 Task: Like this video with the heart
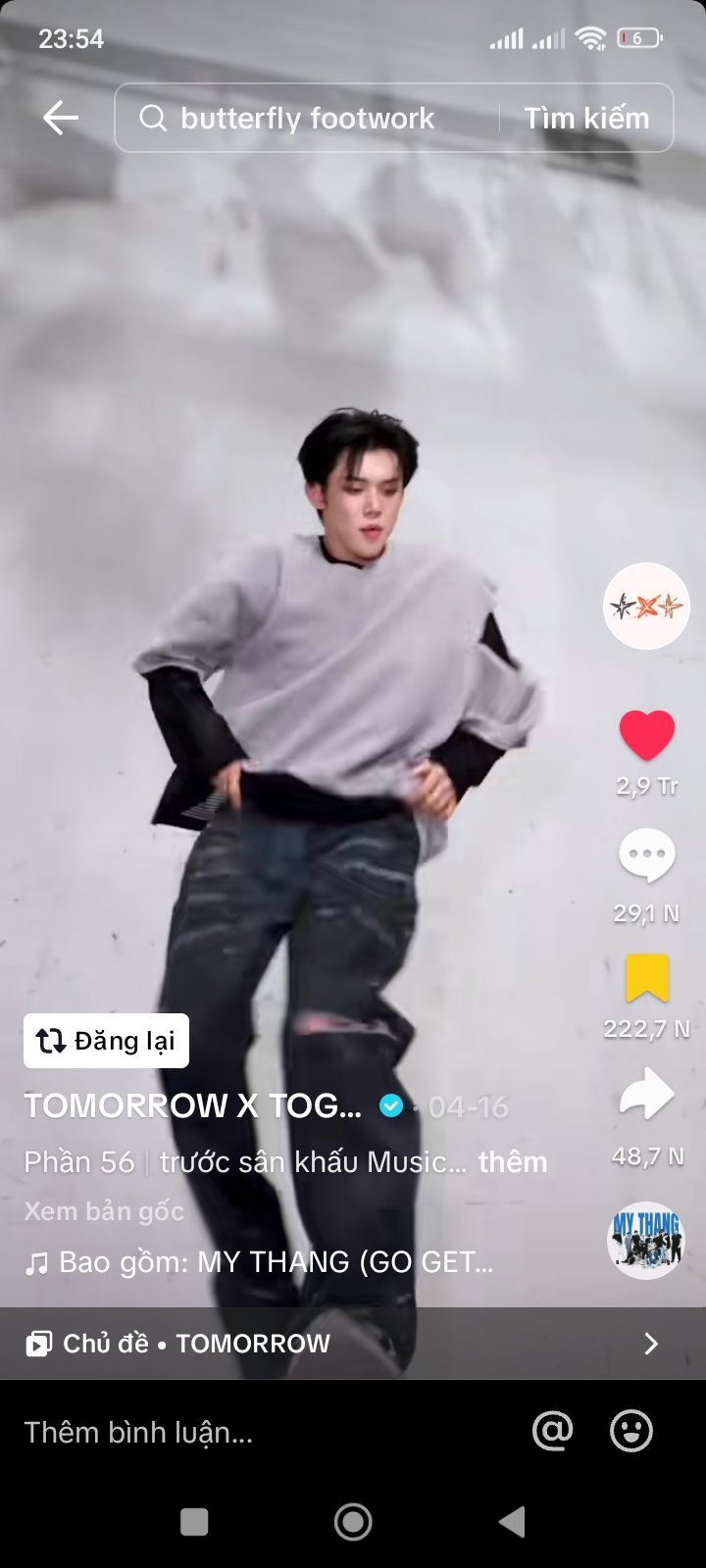point(646,736)
